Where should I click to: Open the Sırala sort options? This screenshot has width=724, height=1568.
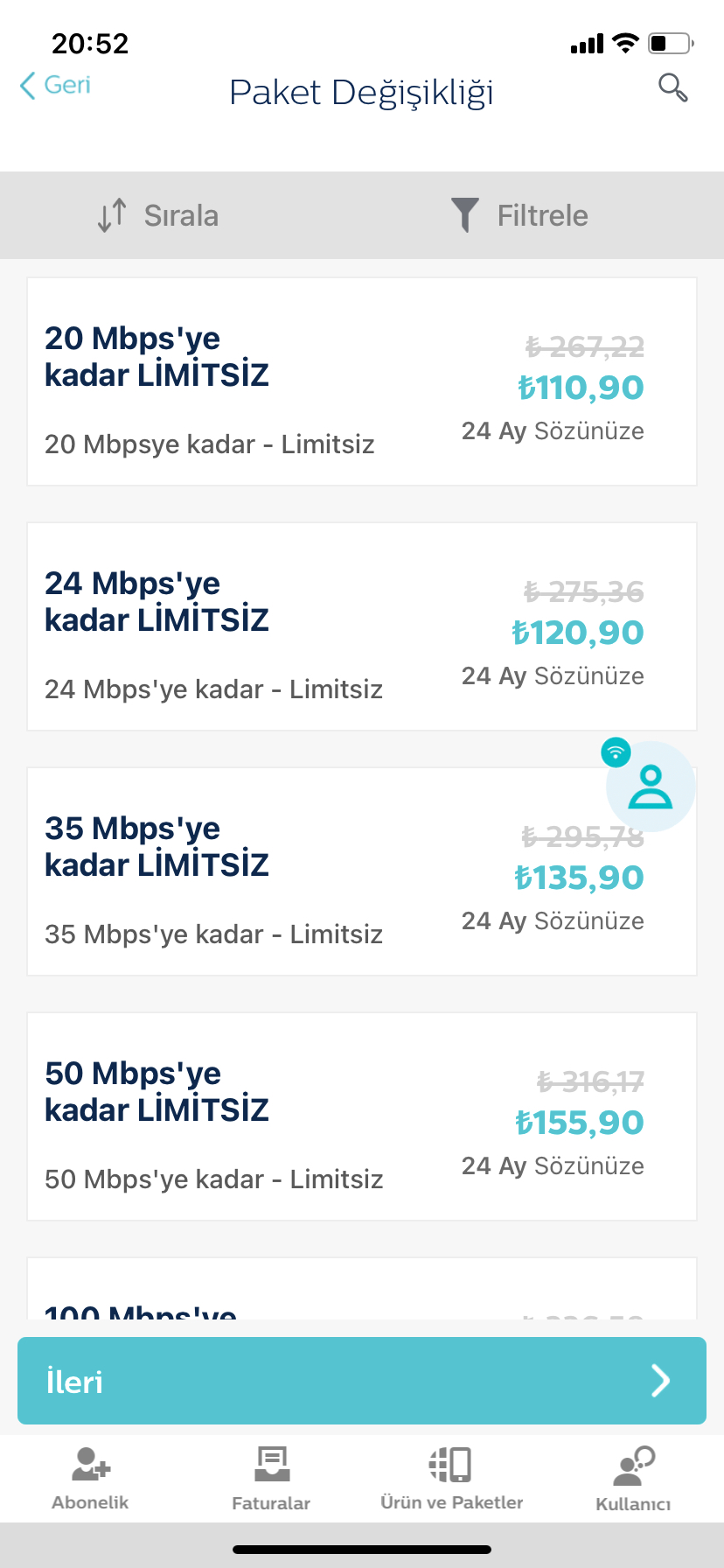tap(157, 215)
